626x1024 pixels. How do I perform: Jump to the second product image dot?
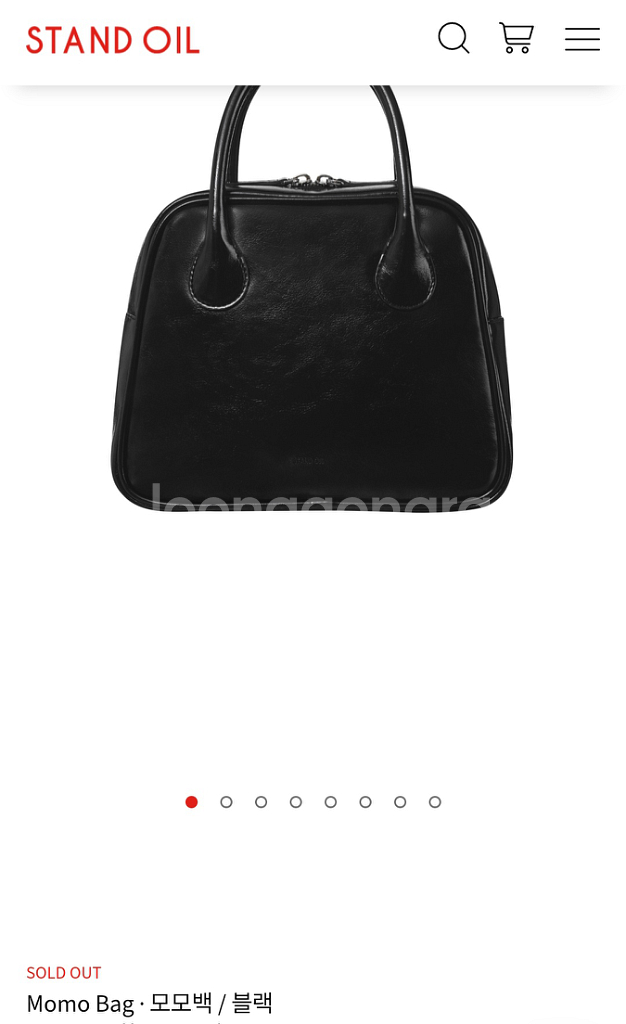[x=226, y=802]
